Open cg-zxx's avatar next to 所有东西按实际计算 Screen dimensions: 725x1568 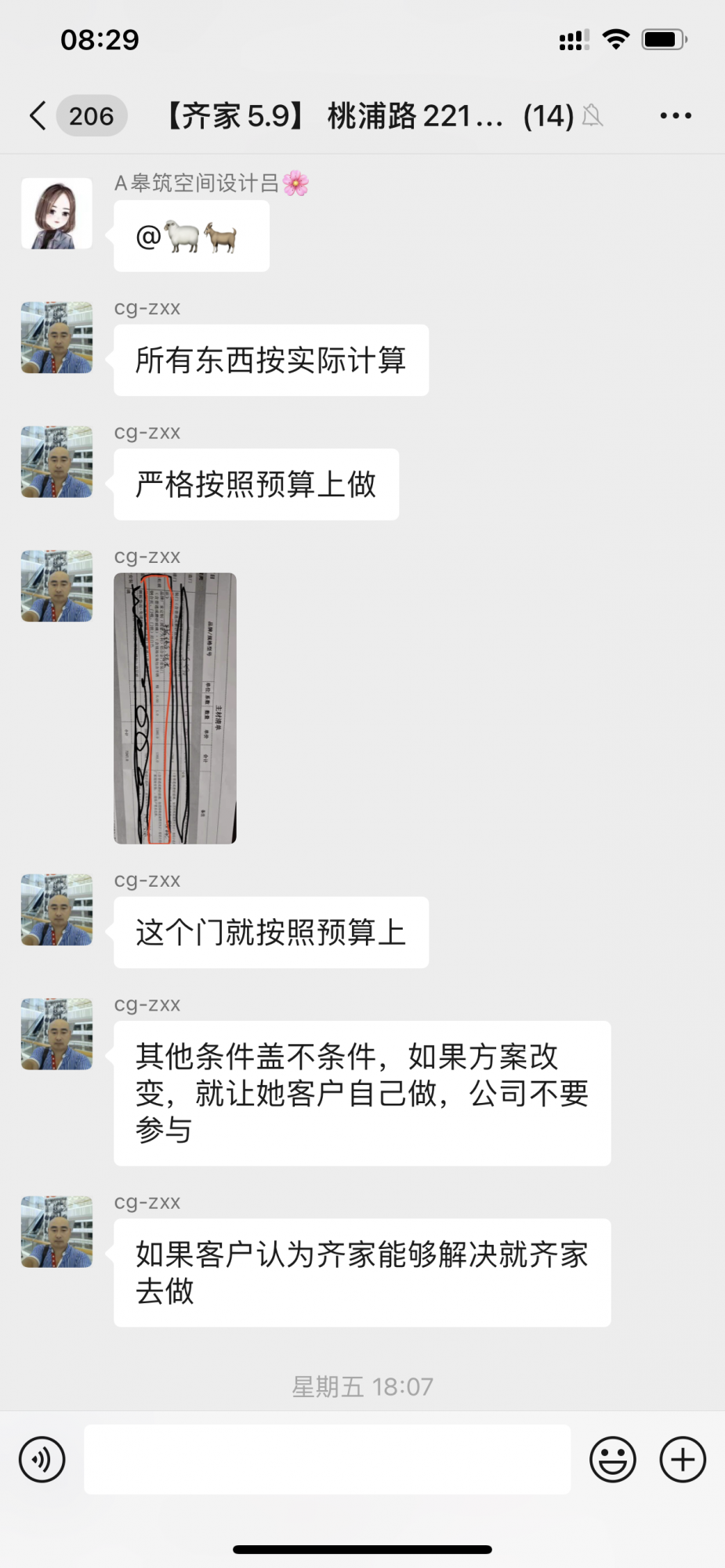coord(56,338)
